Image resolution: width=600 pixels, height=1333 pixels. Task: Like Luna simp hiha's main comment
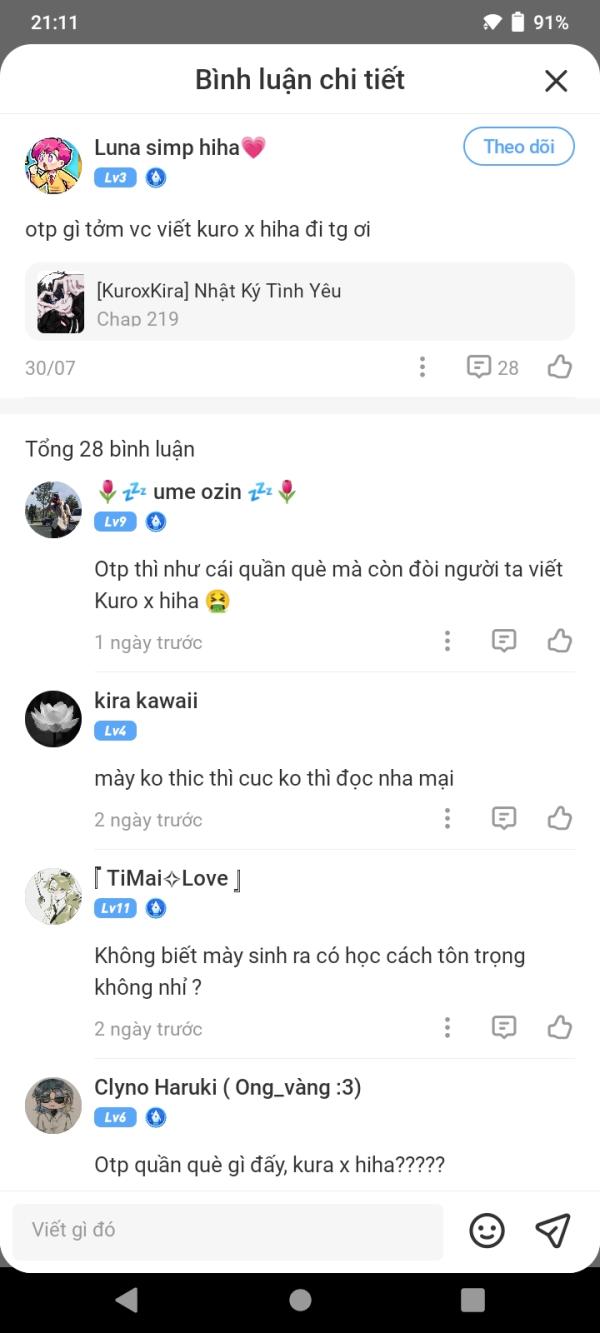(560, 367)
